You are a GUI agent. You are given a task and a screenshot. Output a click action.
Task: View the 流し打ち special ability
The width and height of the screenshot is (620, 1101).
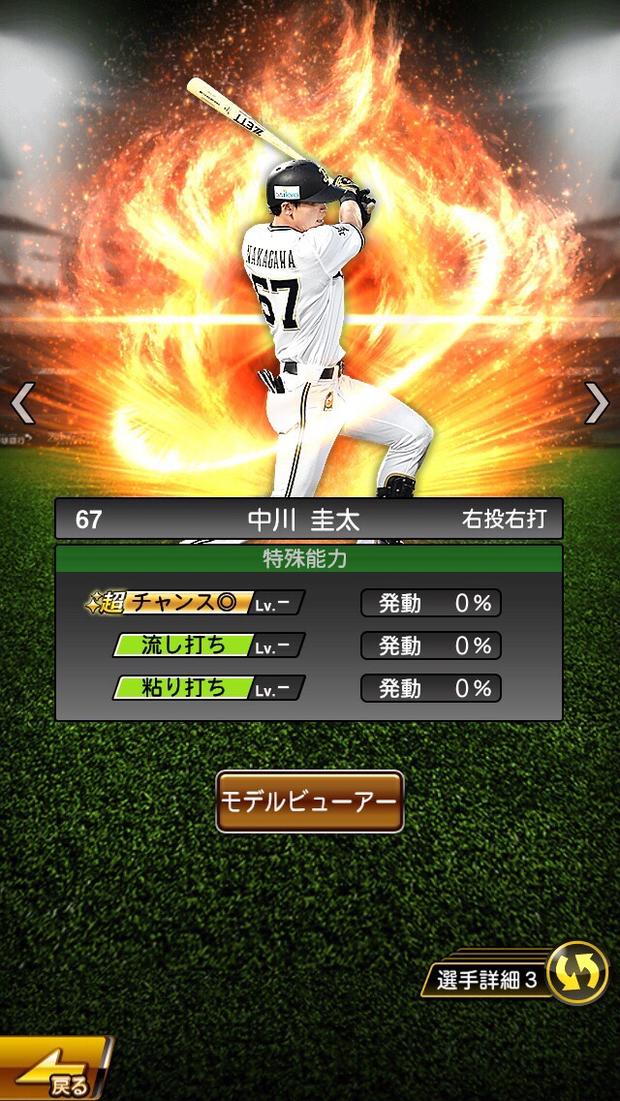click(208, 645)
